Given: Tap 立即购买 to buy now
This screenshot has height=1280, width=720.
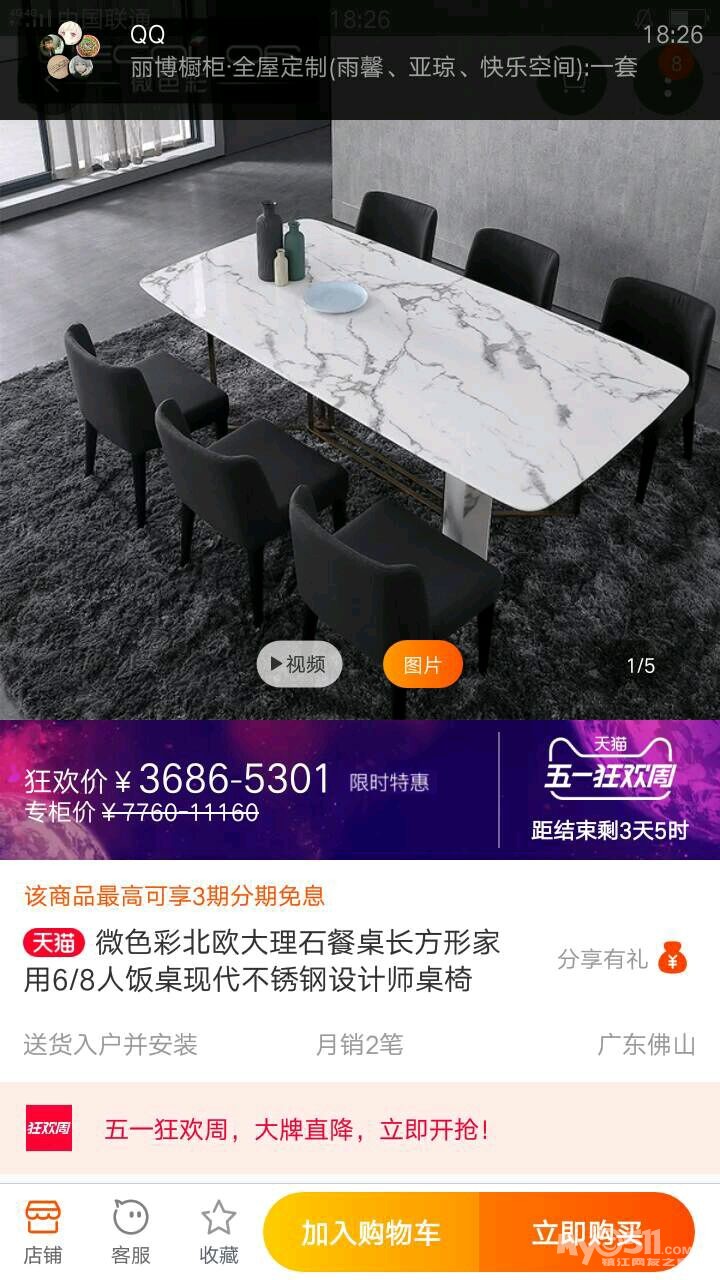Looking at the screenshot, I should tap(586, 1232).
